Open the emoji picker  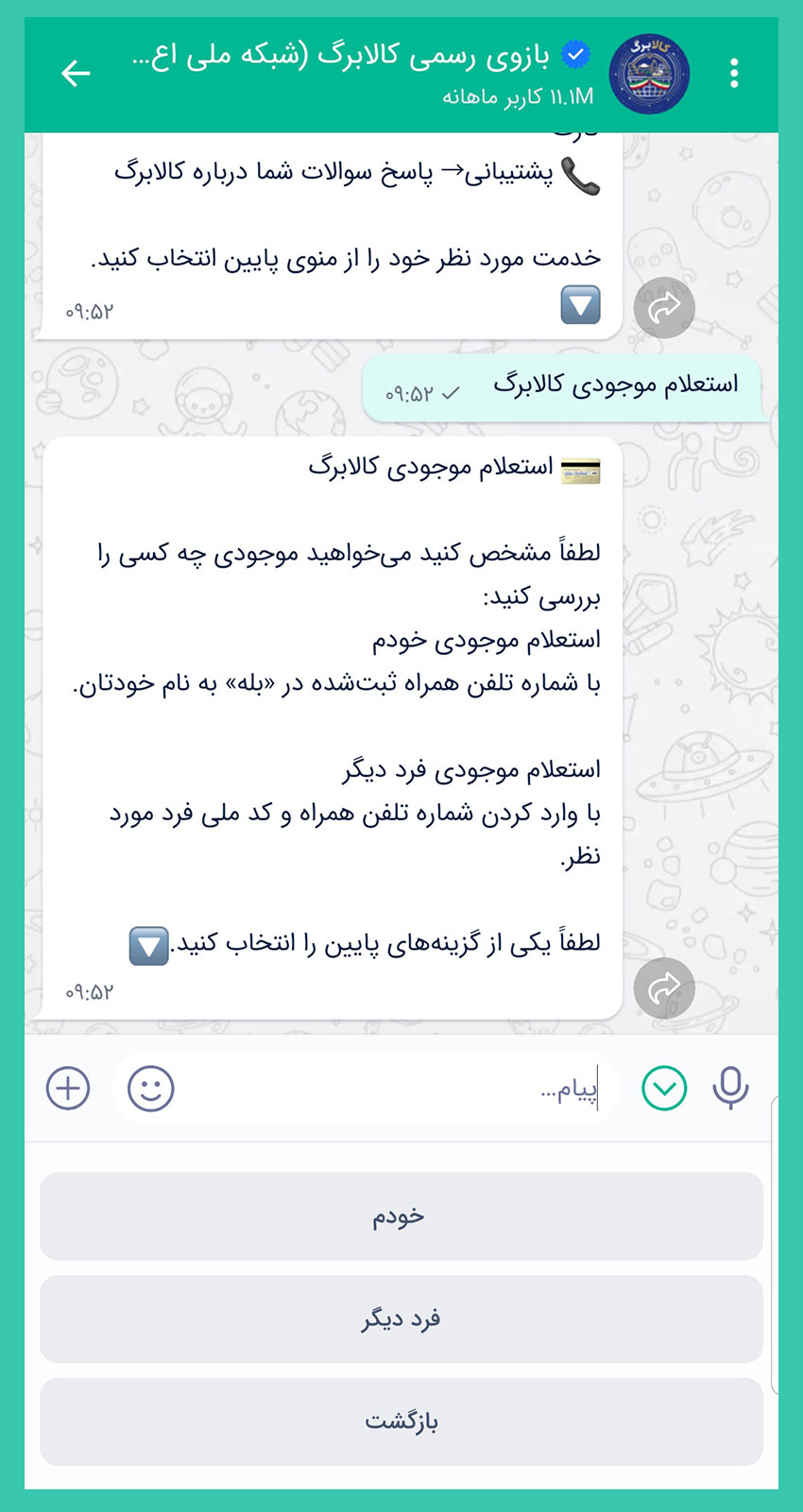click(151, 1088)
